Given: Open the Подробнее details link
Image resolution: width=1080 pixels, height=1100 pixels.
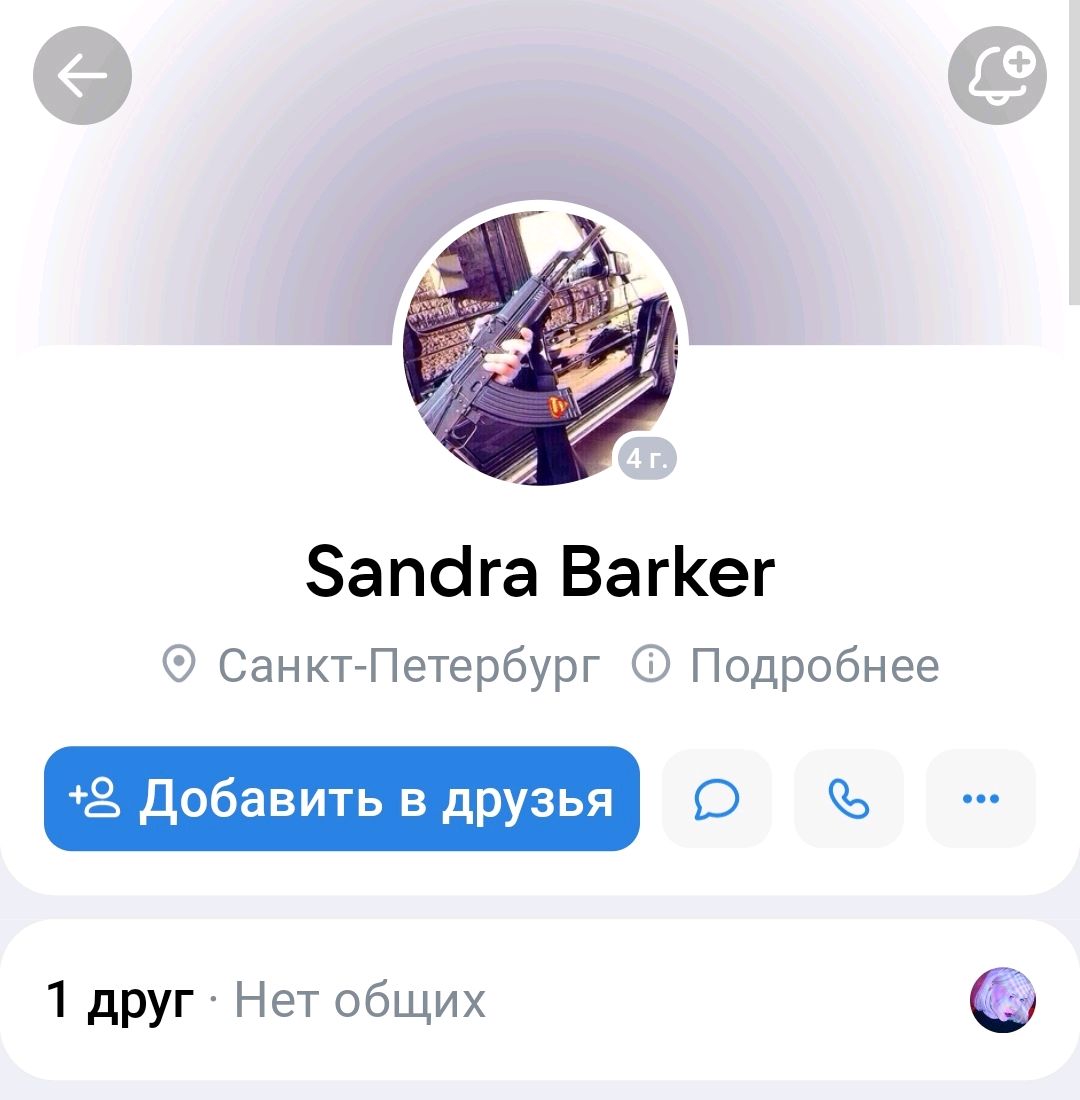Looking at the screenshot, I should [786, 665].
